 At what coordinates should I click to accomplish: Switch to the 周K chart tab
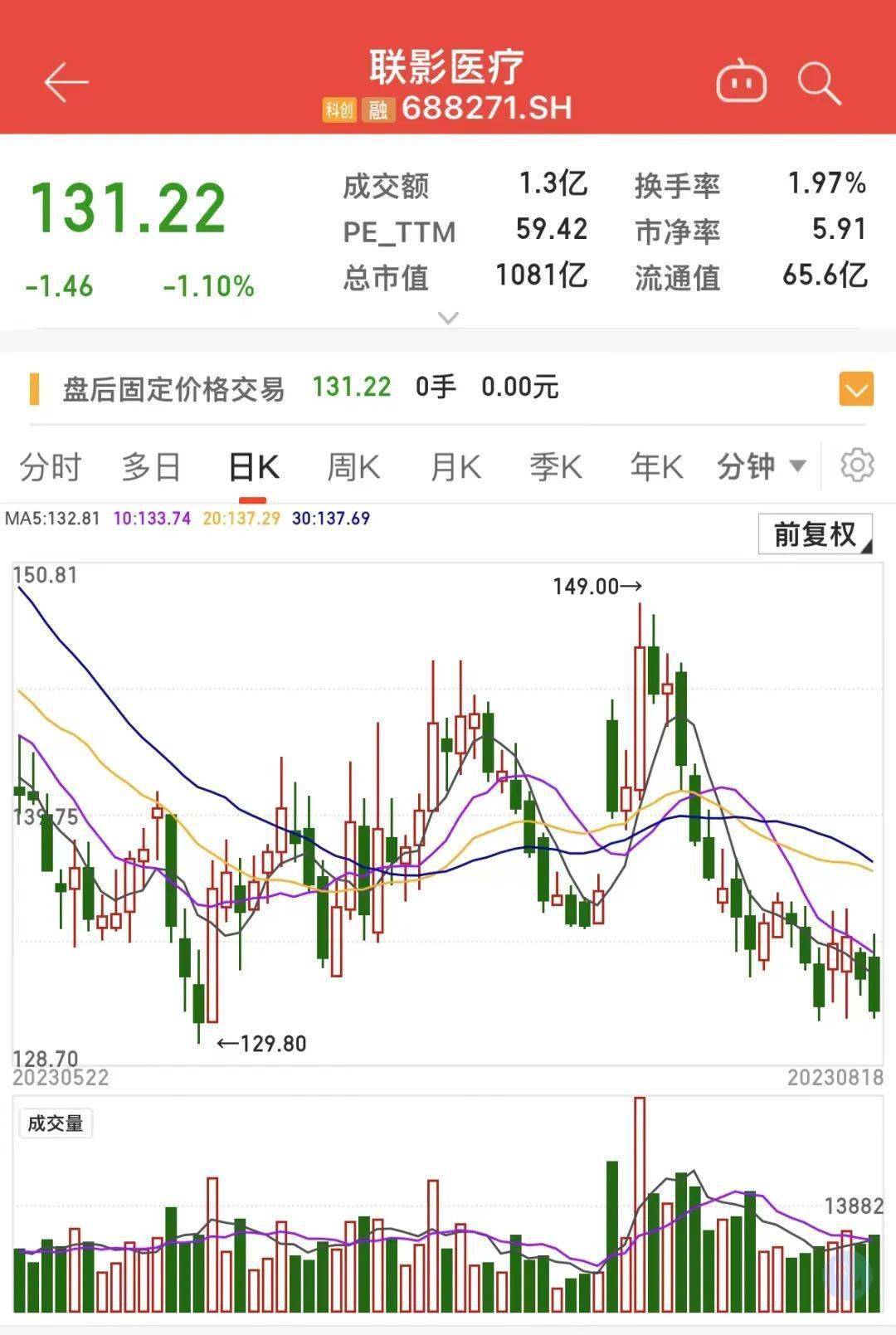(x=354, y=467)
